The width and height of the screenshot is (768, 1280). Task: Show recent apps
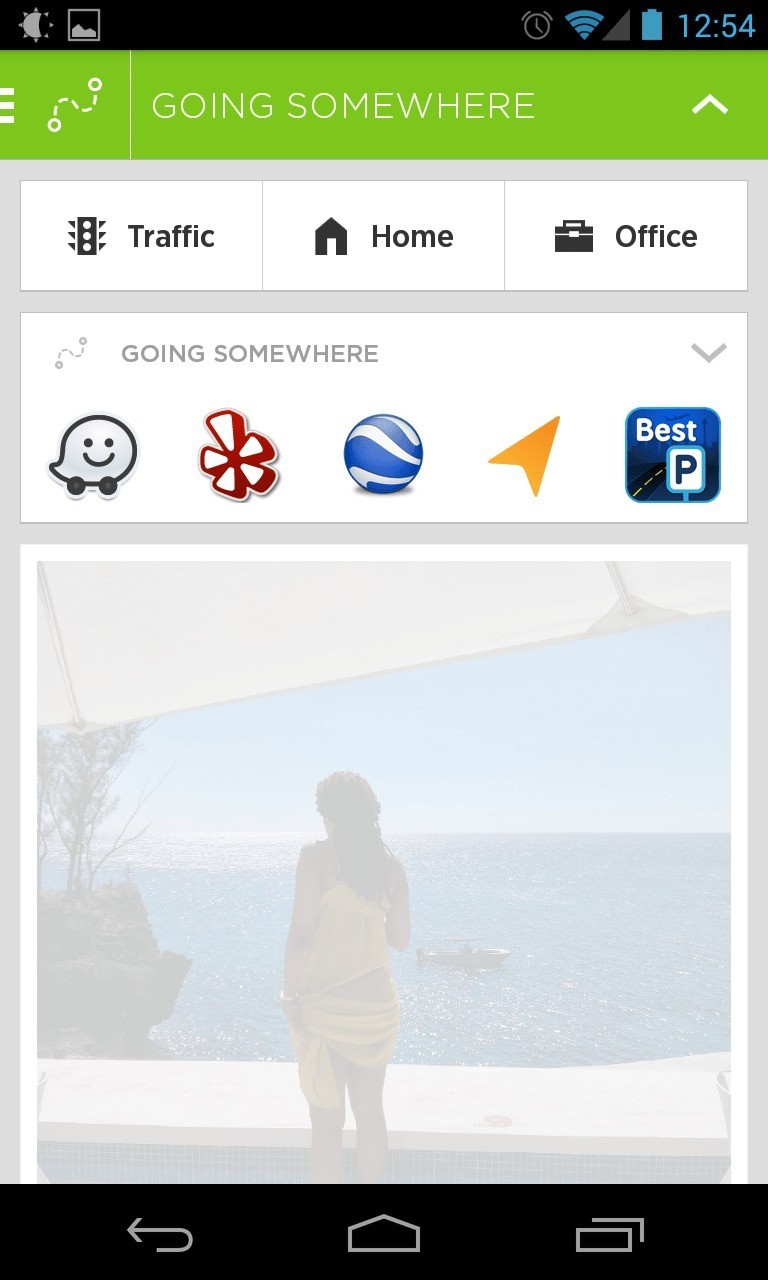point(610,1235)
